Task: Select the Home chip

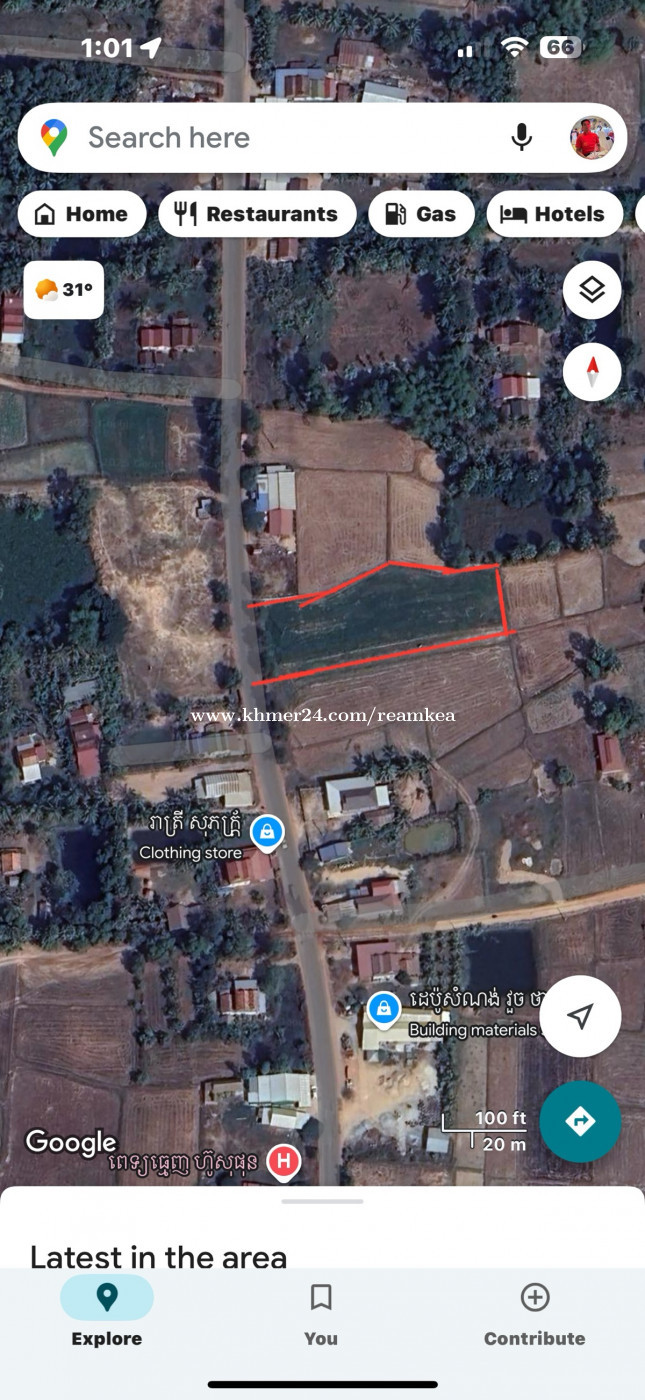Action: [82, 214]
